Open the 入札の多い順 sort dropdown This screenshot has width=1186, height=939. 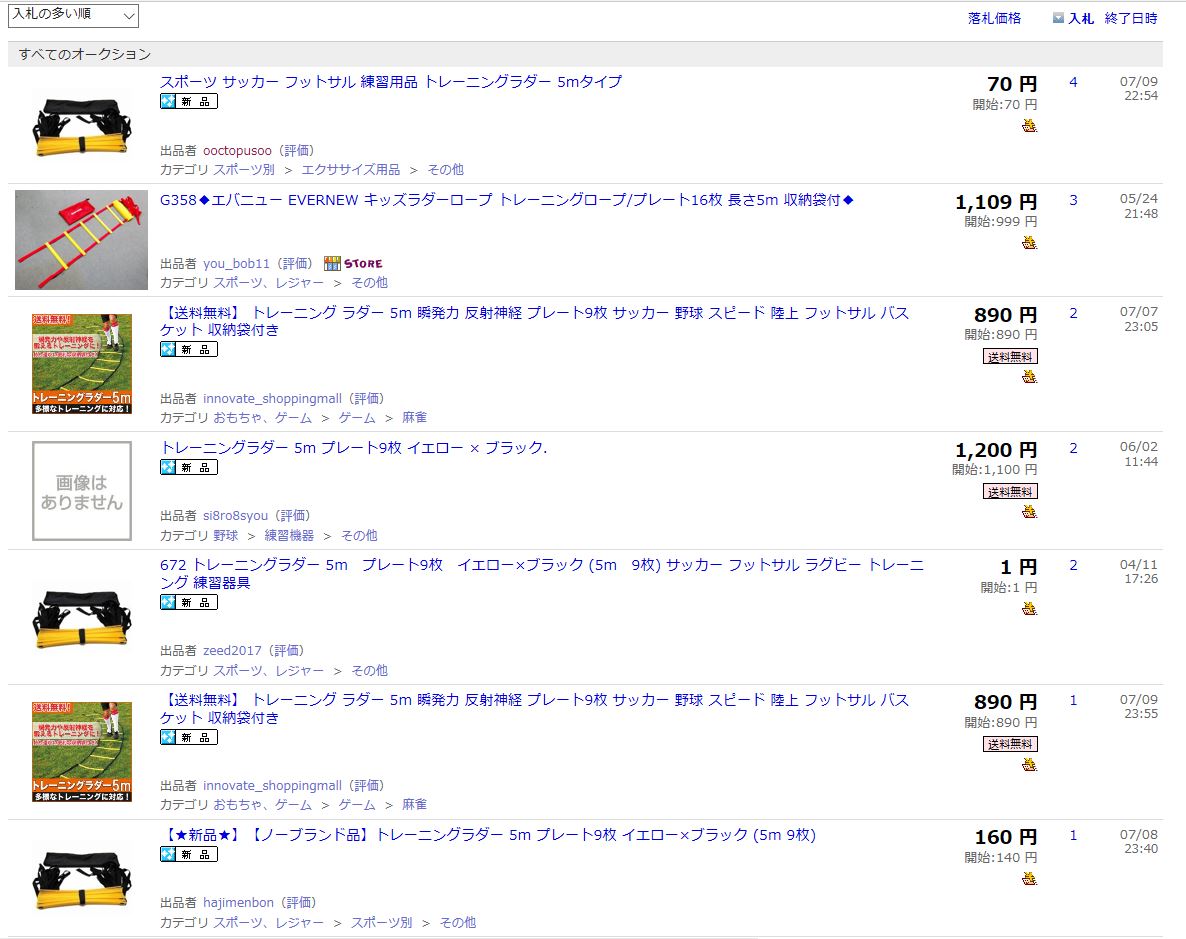[72, 15]
